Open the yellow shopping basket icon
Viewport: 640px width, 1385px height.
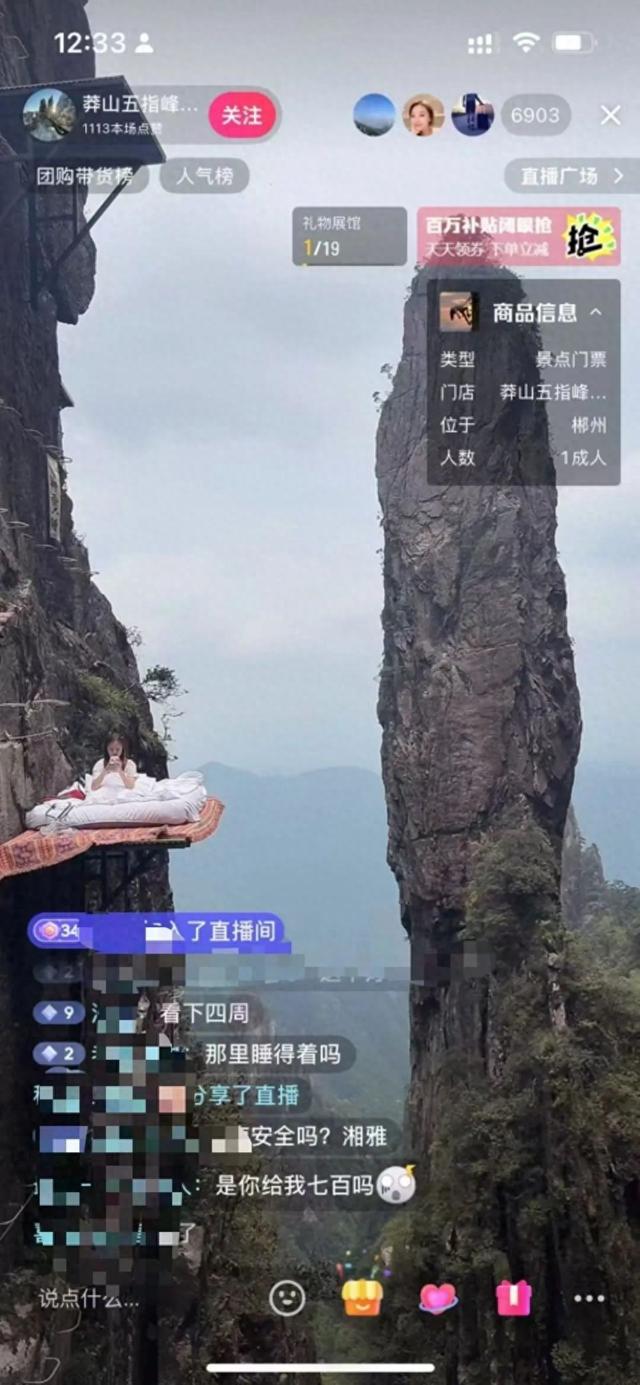pos(362,1298)
